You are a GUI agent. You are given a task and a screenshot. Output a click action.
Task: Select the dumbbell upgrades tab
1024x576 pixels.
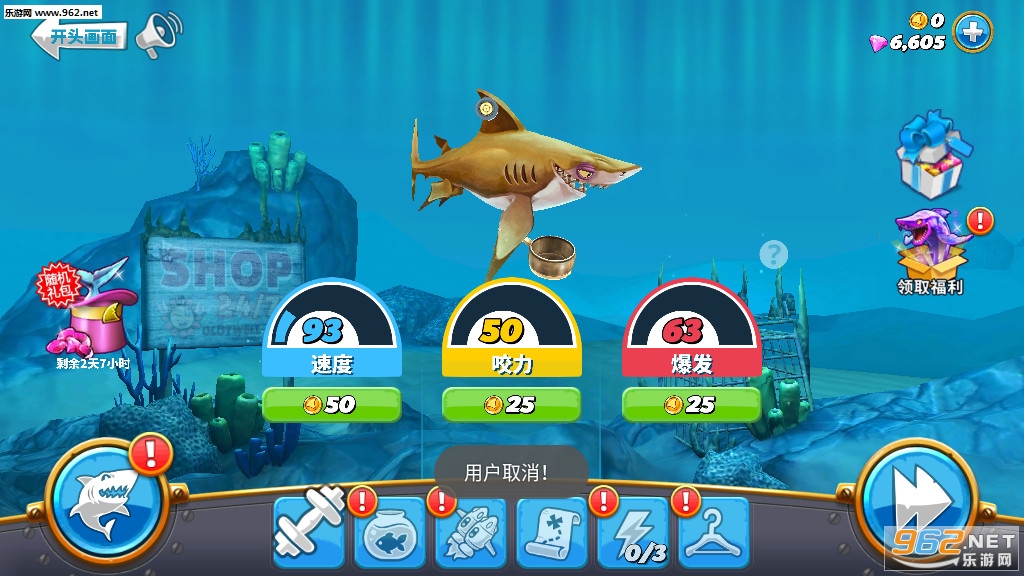[x=309, y=530]
